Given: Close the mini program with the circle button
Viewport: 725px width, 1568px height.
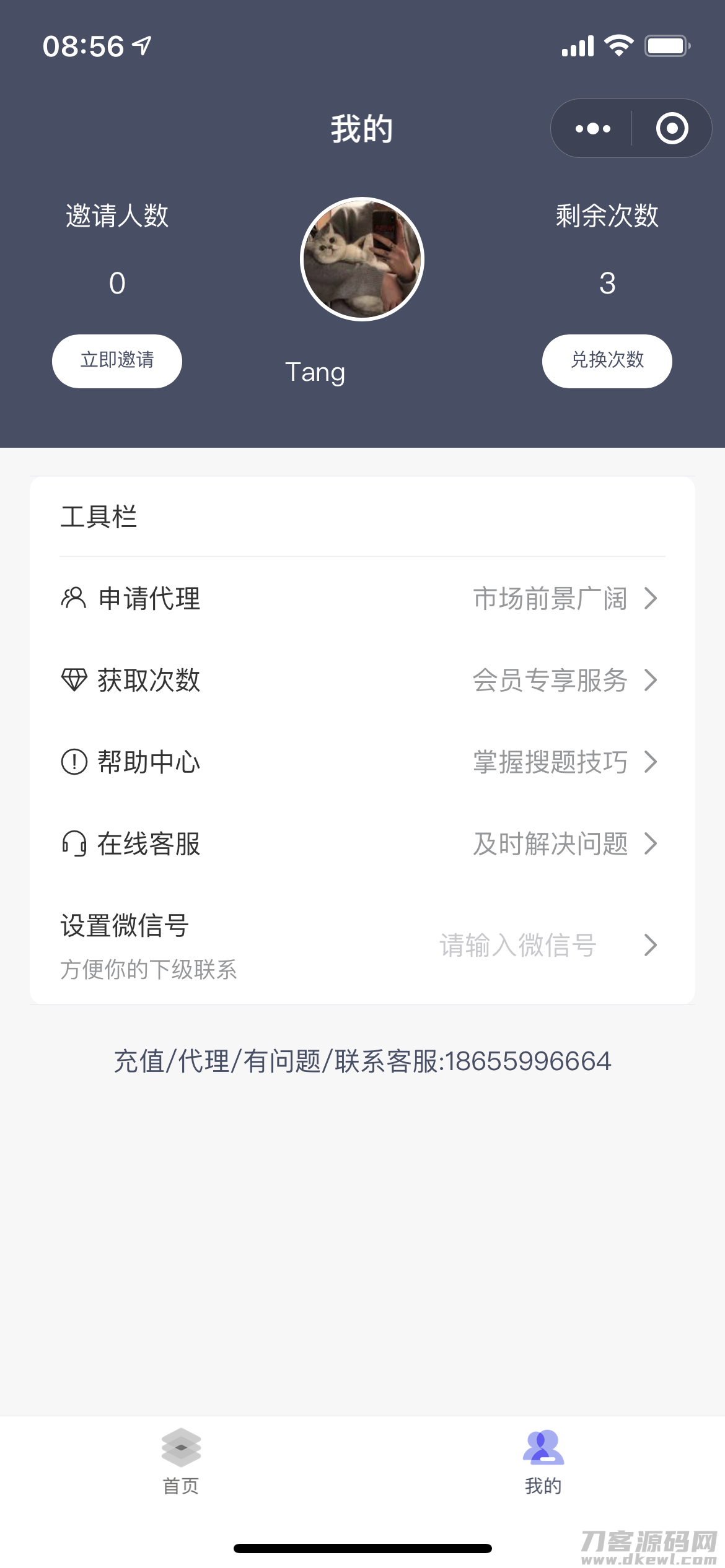Looking at the screenshot, I should (672, 129).
